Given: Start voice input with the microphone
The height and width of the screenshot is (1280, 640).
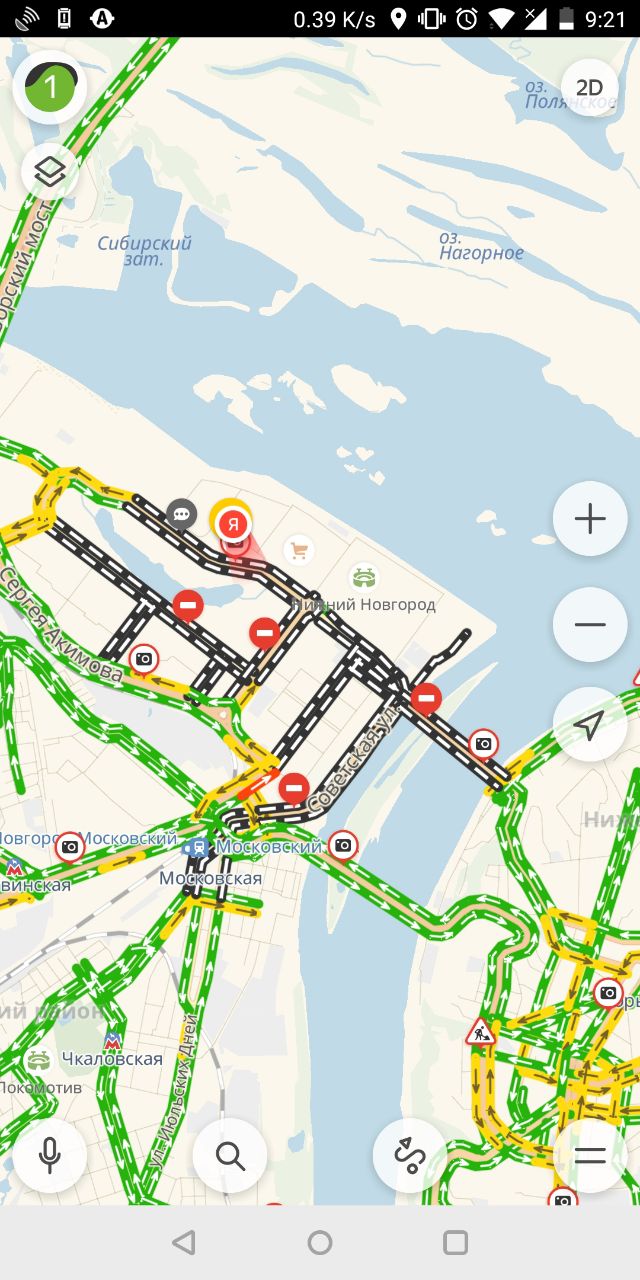Looking at the screenshot, I should tap(50, 1156).
